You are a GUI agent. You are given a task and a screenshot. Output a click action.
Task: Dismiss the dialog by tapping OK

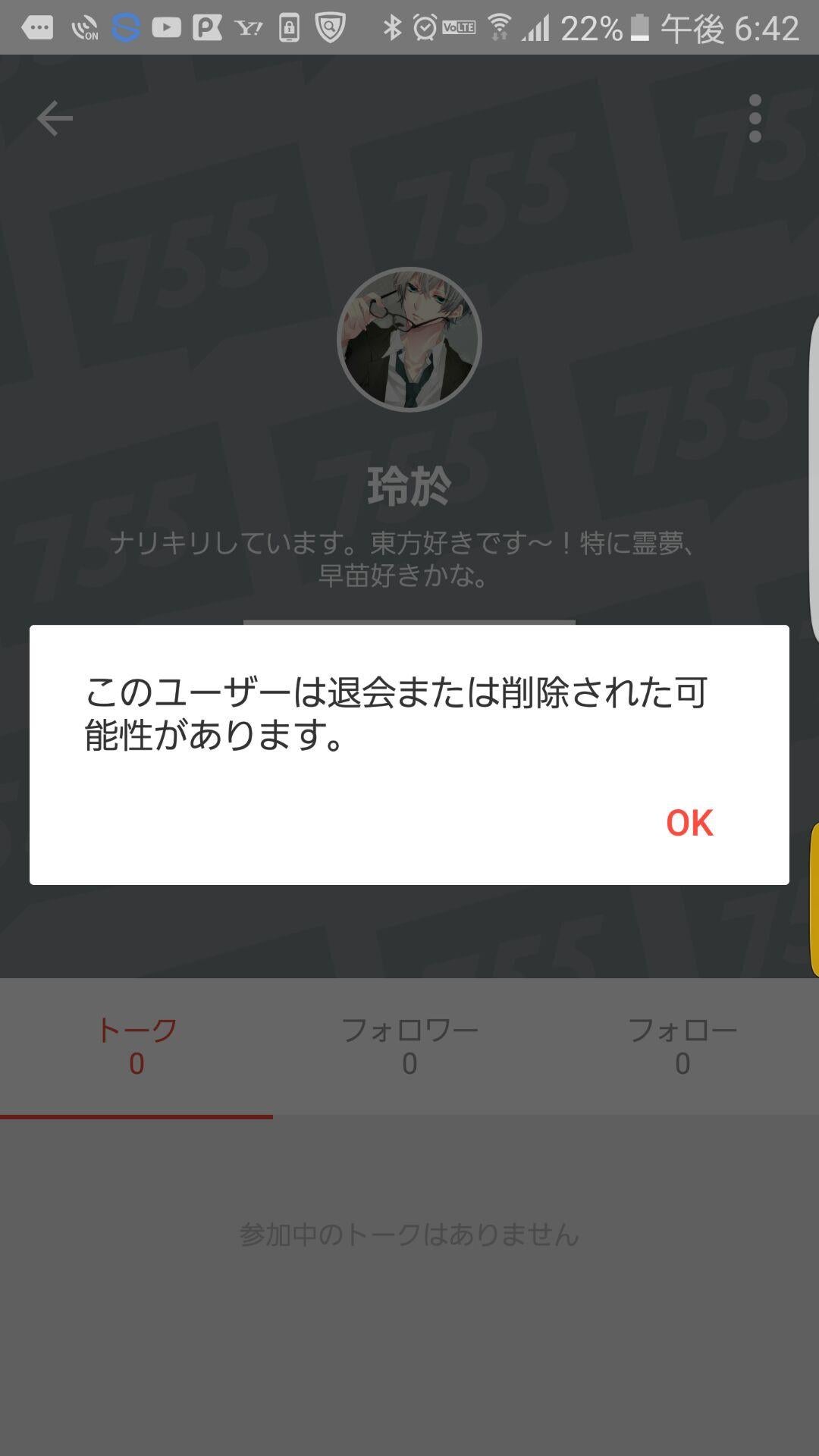[689, 824]
